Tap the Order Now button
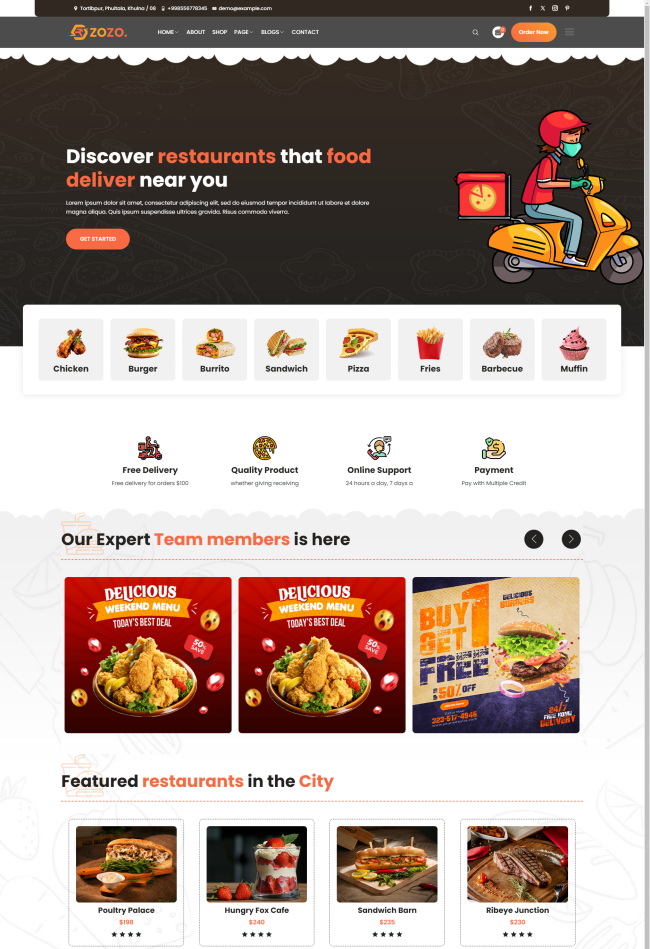 [x=533, y=32]
